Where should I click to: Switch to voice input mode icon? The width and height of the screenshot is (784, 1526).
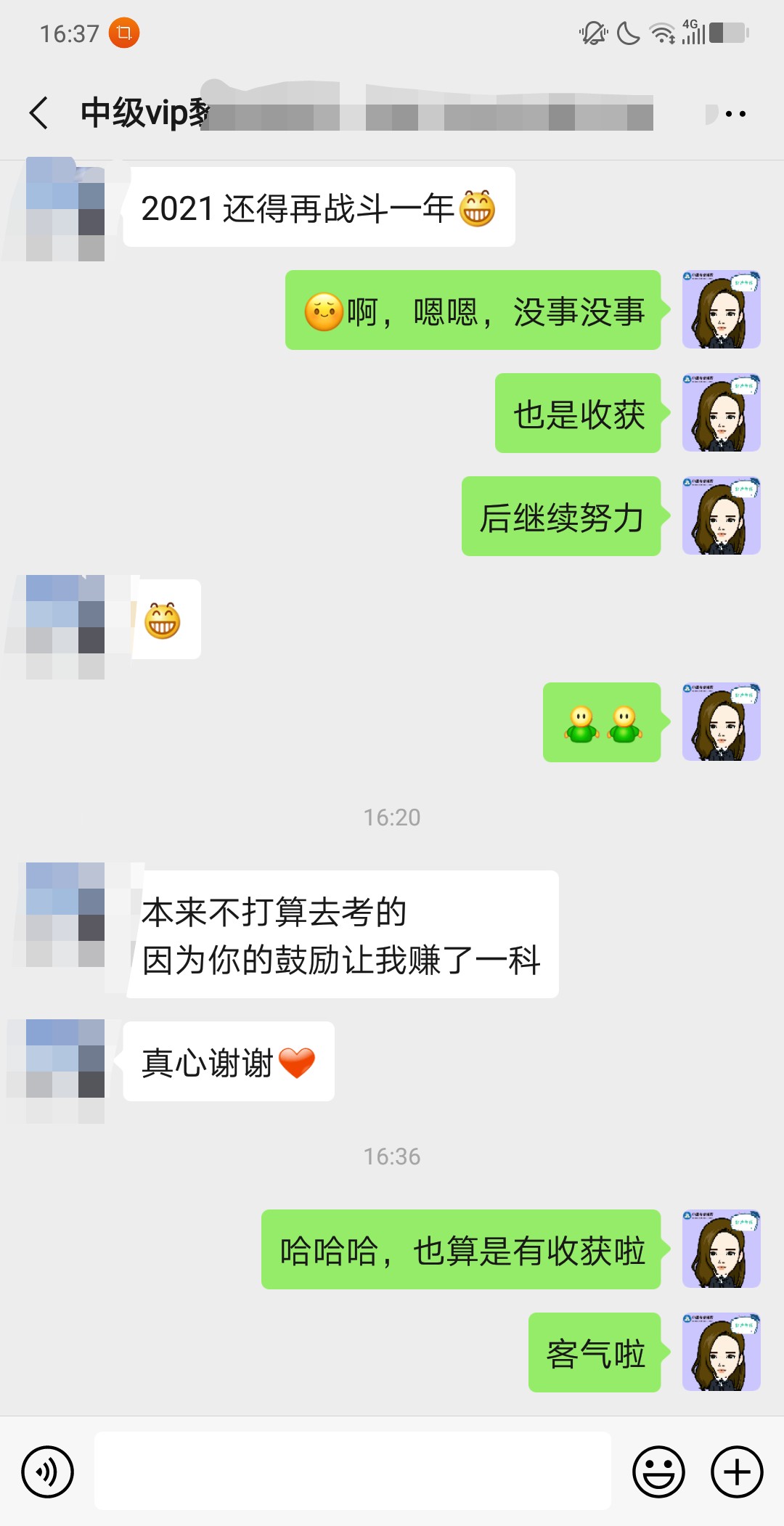(48, 1471)
